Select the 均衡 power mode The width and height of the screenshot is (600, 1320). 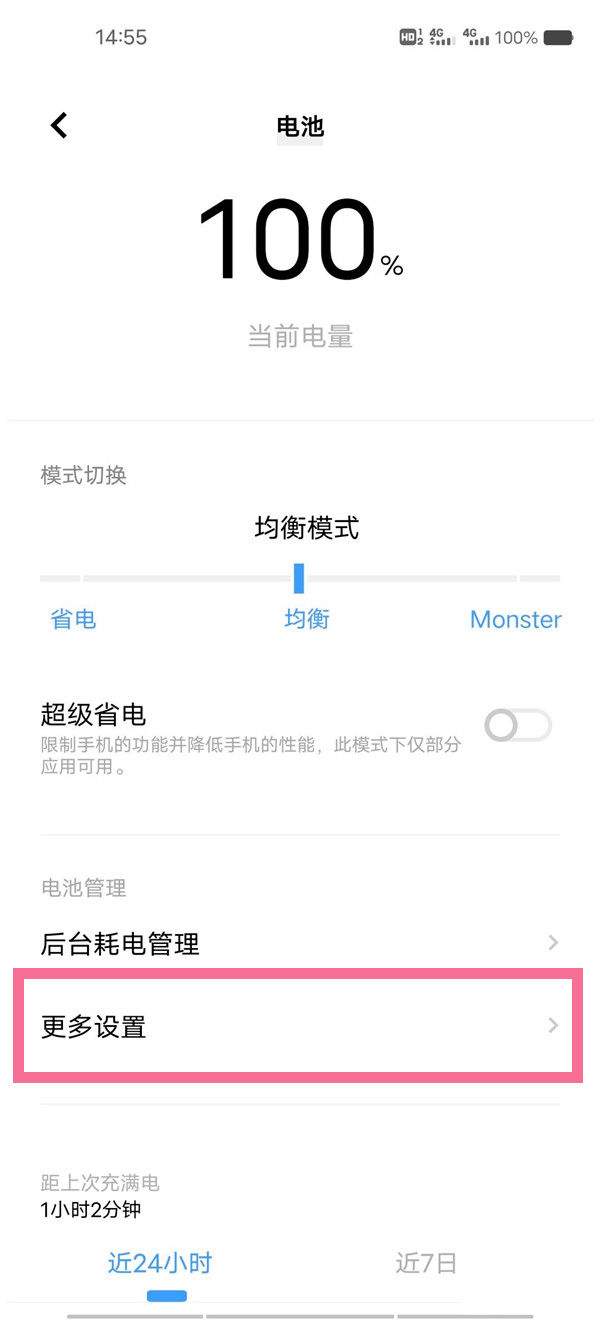click(x=306, y=619)
